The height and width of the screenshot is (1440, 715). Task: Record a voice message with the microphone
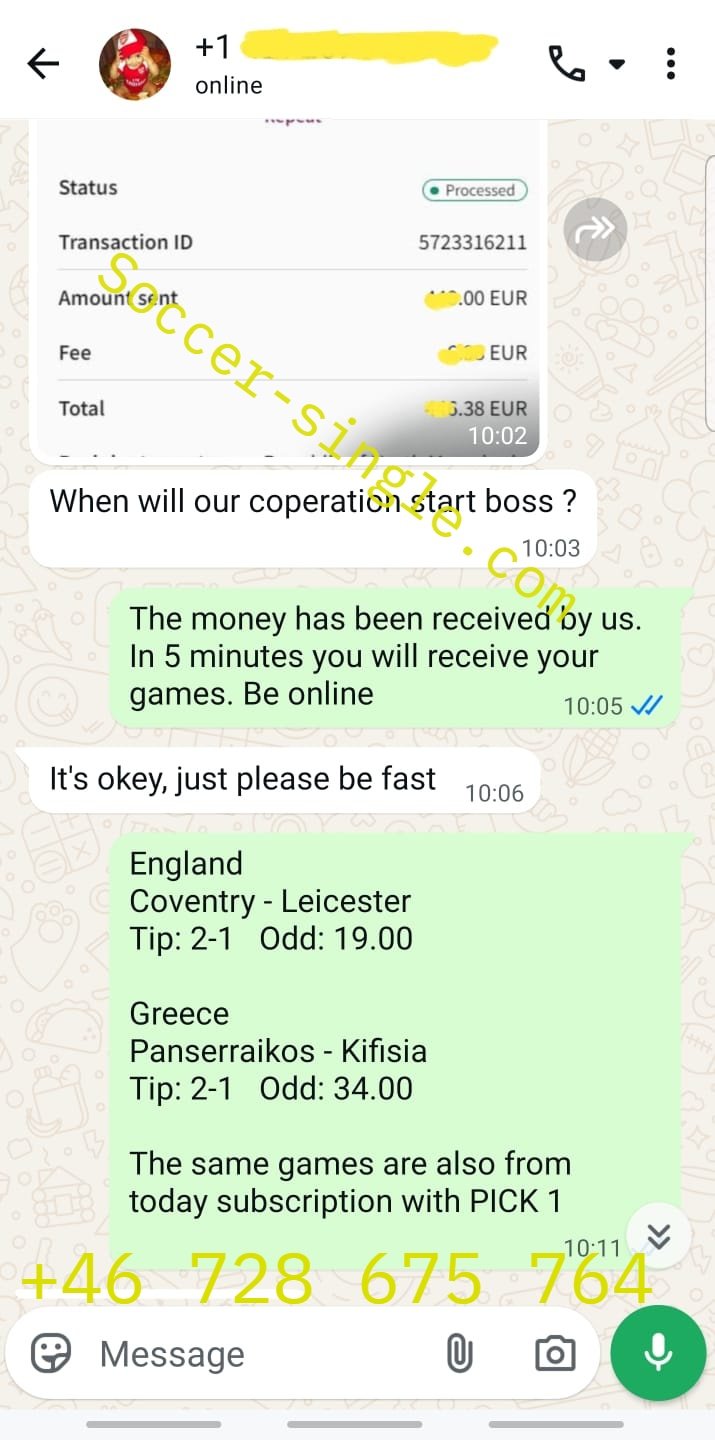coord(658,1354)
